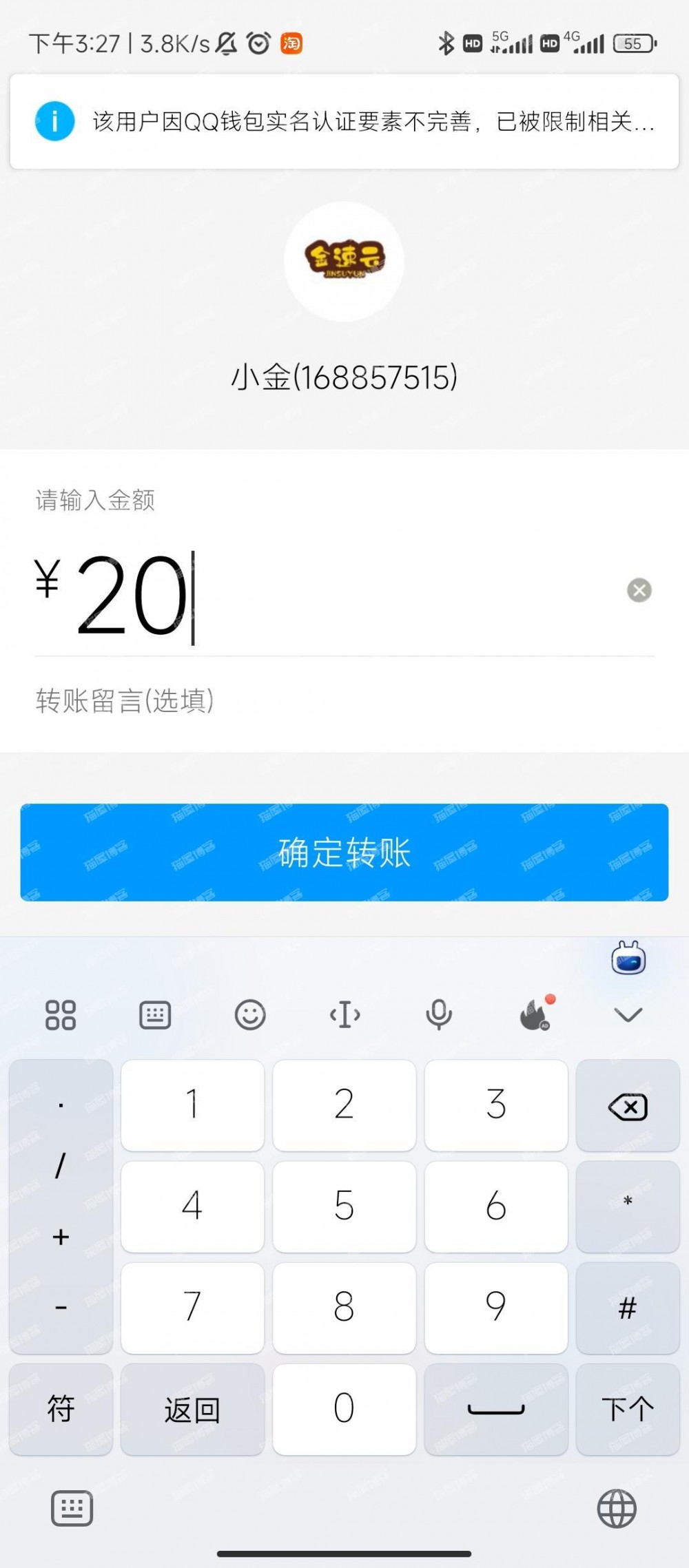Tap the blue info icon in the notice banner
The width and height of the screenshot is (689, 1568).
[x=54, y=123]
